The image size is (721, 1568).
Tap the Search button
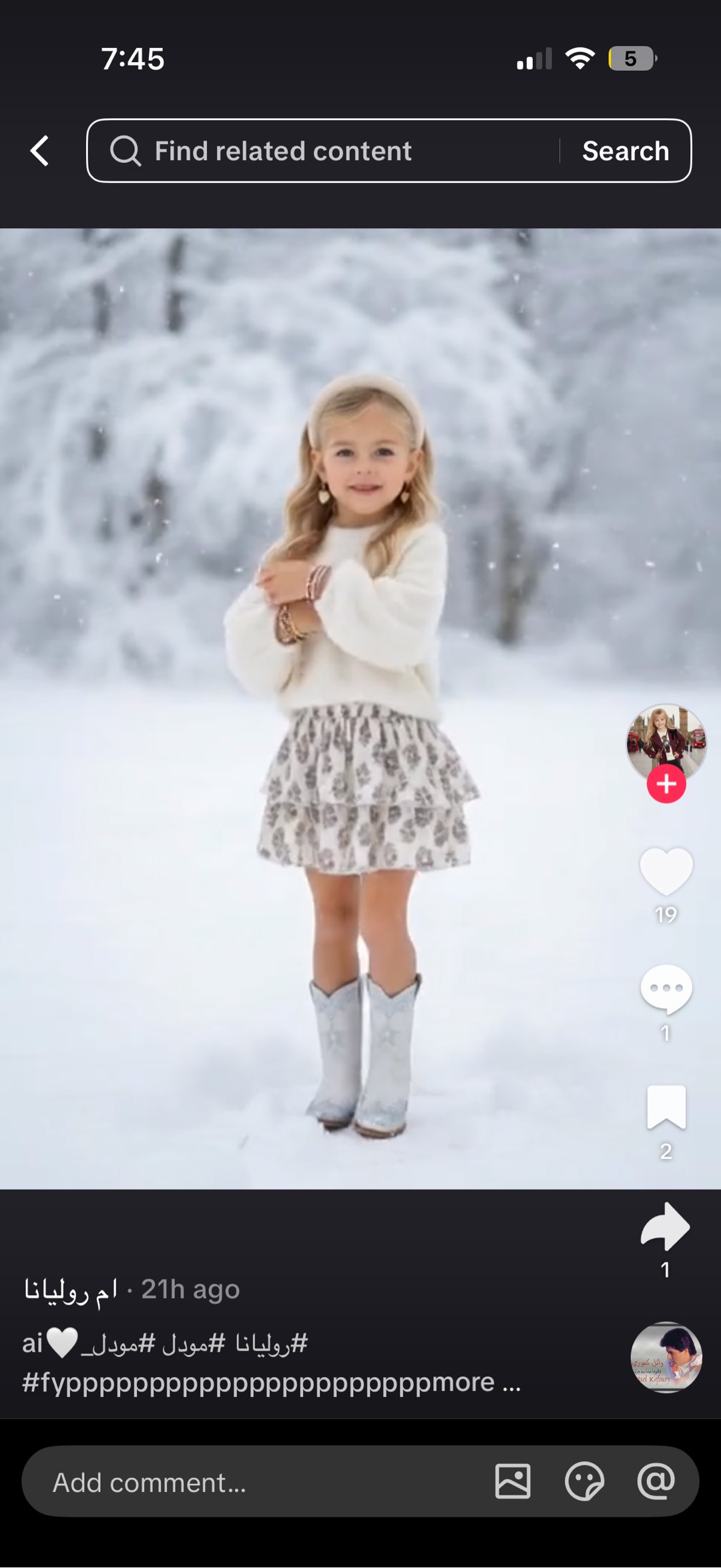626,151
